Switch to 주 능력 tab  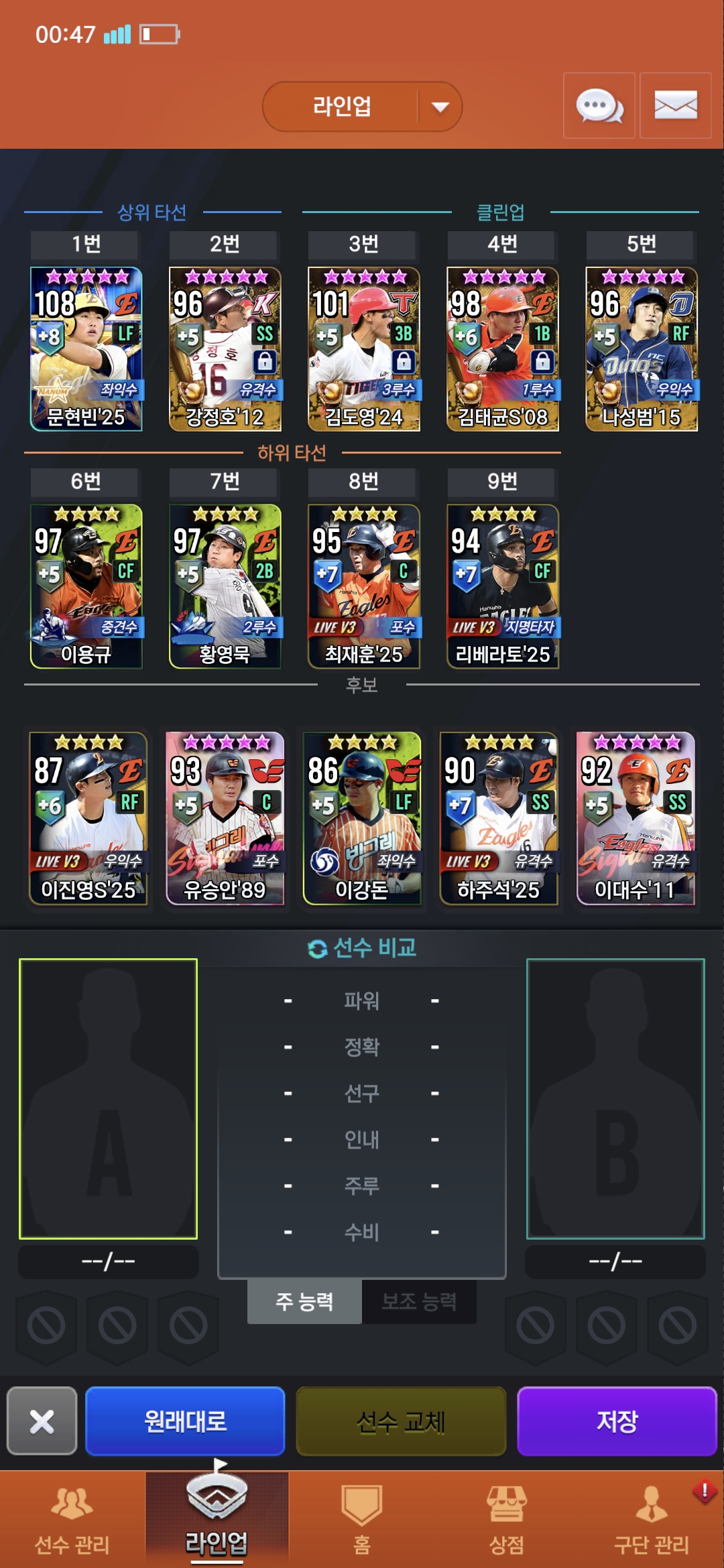[304, 1301]
